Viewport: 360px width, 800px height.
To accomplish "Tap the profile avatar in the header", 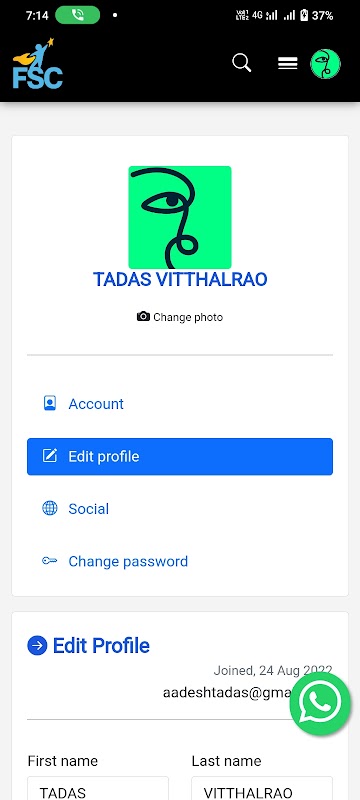I will [x=325, y=64].
